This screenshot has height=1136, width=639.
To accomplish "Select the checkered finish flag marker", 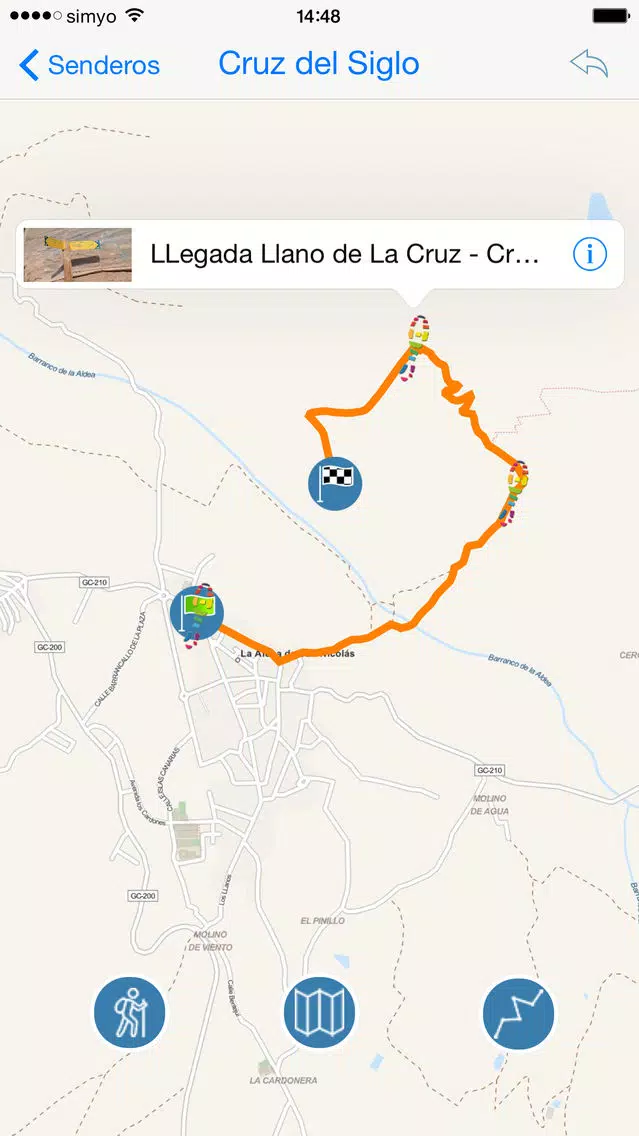I will click(x=335, y=483).
